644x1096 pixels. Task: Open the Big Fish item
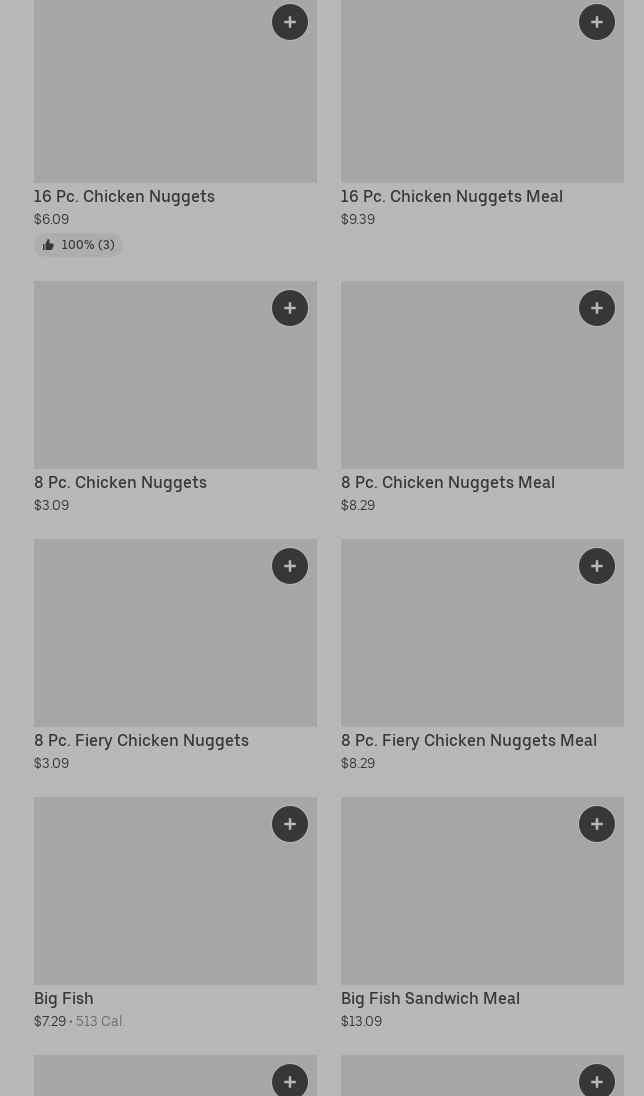click(x=175, y=913)
